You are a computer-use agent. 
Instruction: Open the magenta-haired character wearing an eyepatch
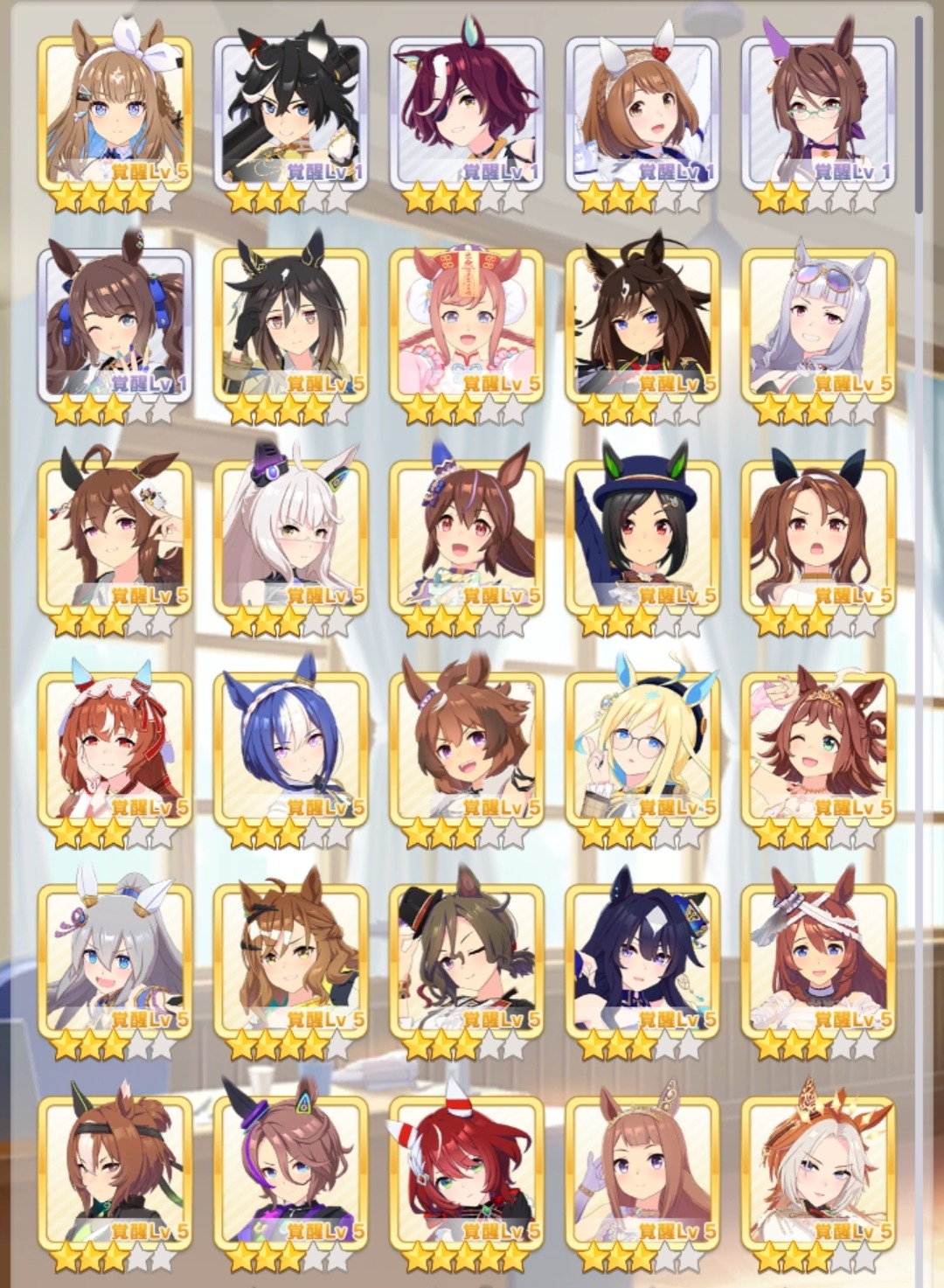pyautogui.click(x=466, y=112)
